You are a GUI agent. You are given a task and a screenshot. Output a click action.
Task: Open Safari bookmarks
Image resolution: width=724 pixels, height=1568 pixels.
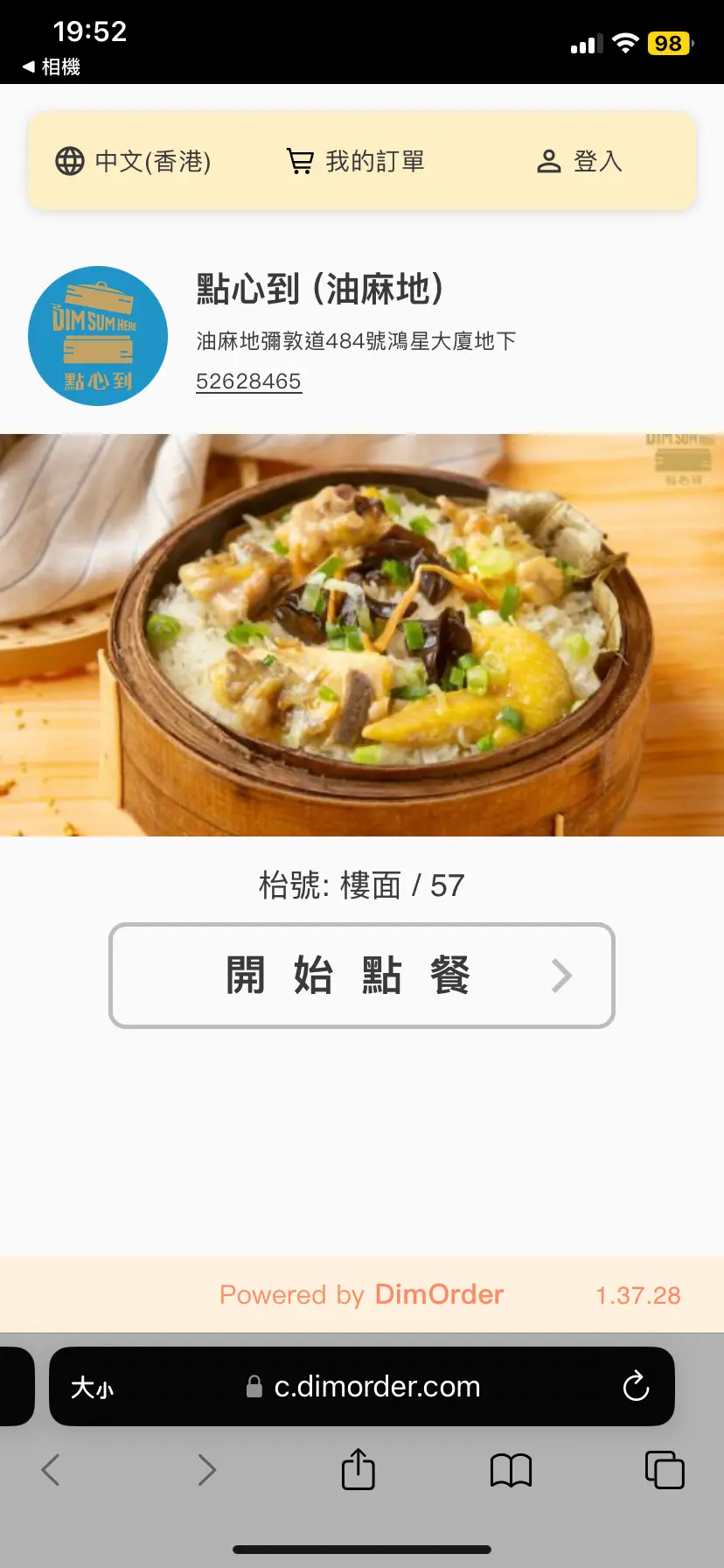tap(511, 1470)
